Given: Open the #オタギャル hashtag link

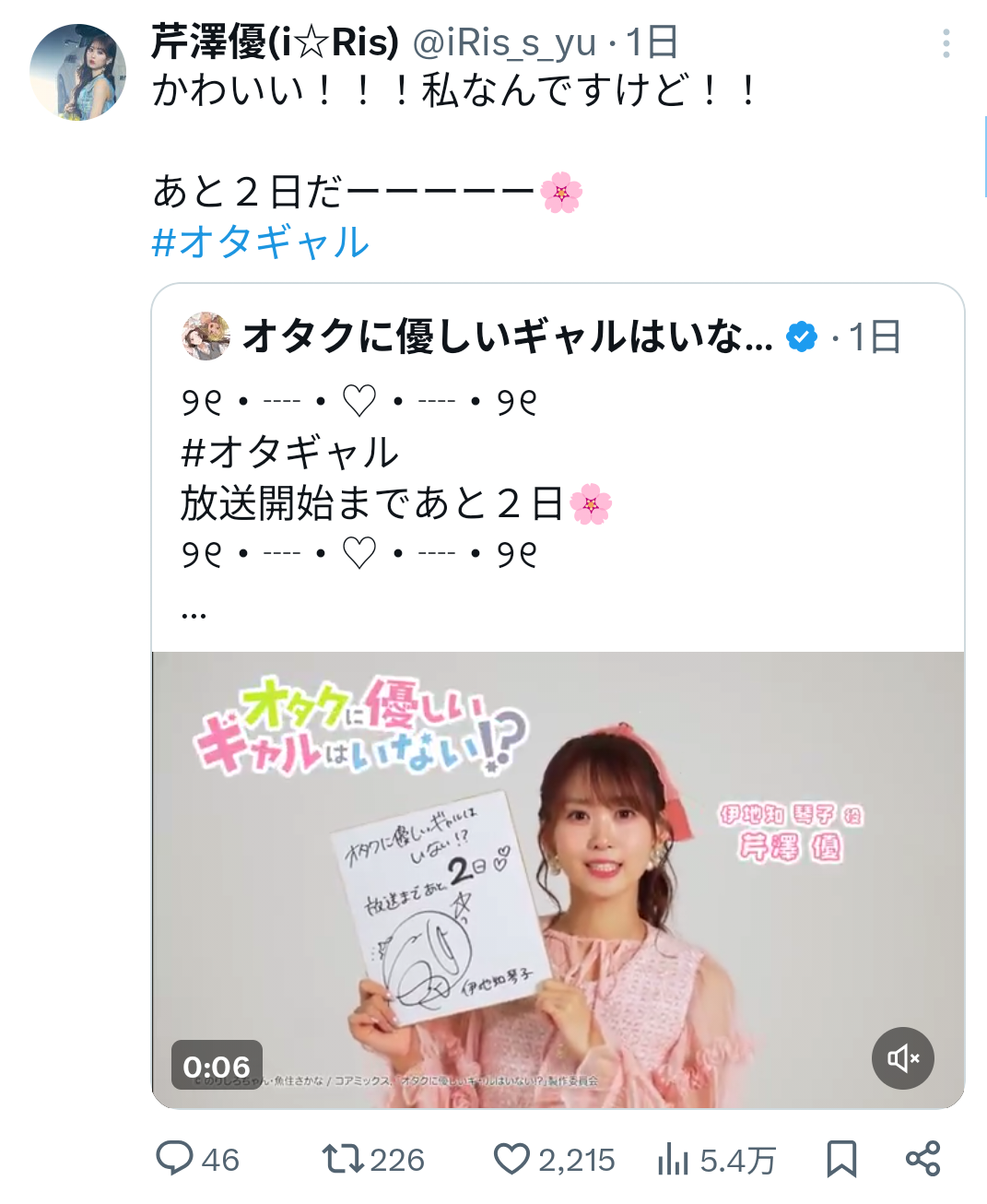Looking at the screenshot, I should (260, 242).
